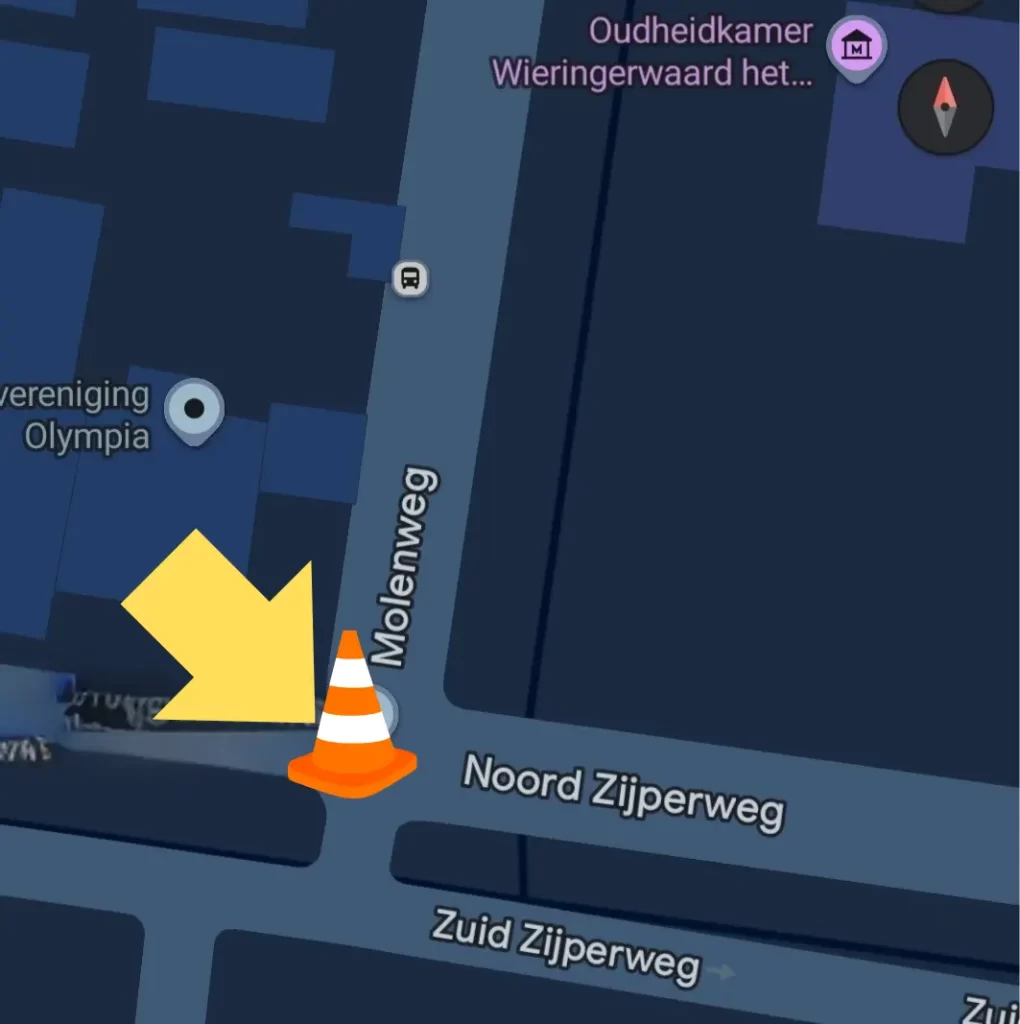Open the bus stop on Molenweg
Viewport: 1020px width, 1024px height.
[x=410, y=278]
